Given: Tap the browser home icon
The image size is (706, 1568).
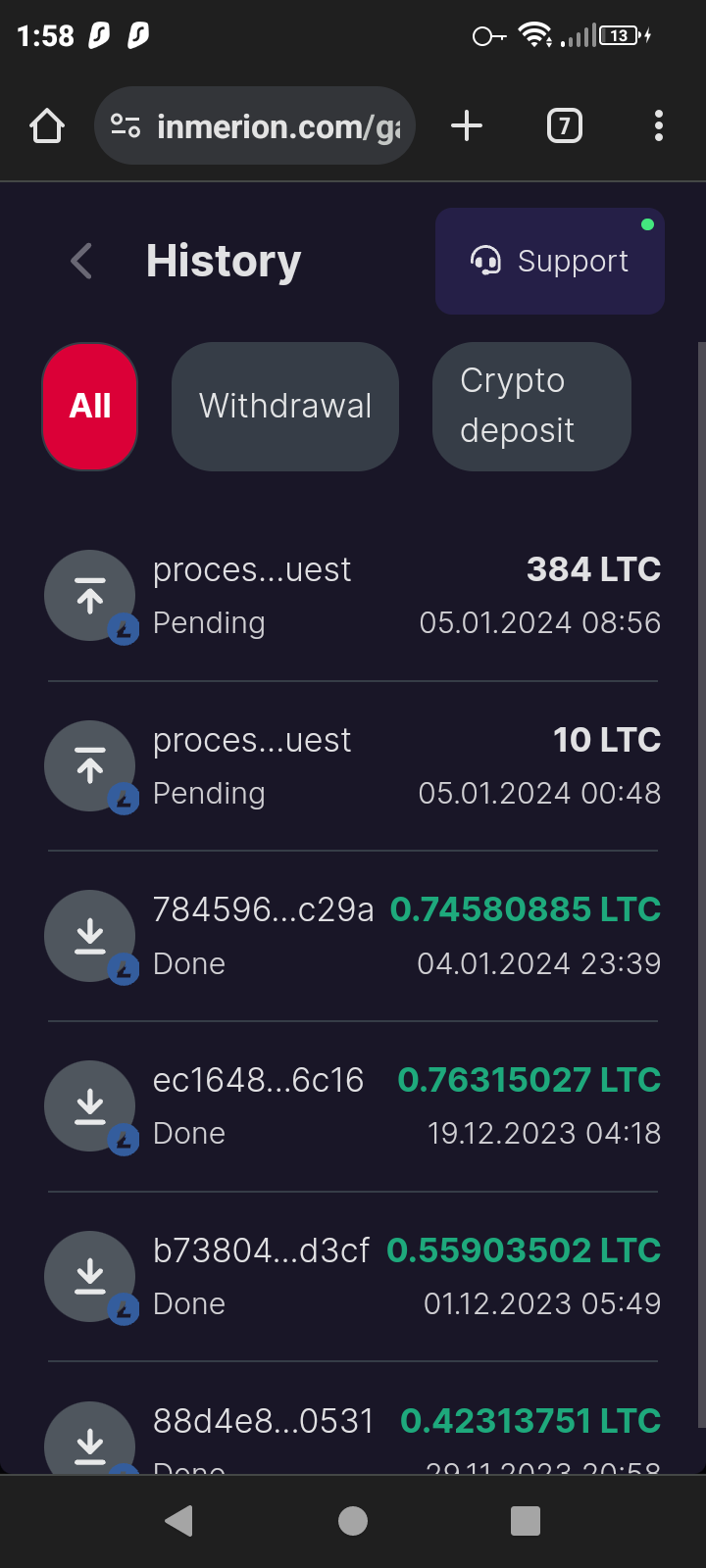Looking at the screenshot, I should pos(47,126).
